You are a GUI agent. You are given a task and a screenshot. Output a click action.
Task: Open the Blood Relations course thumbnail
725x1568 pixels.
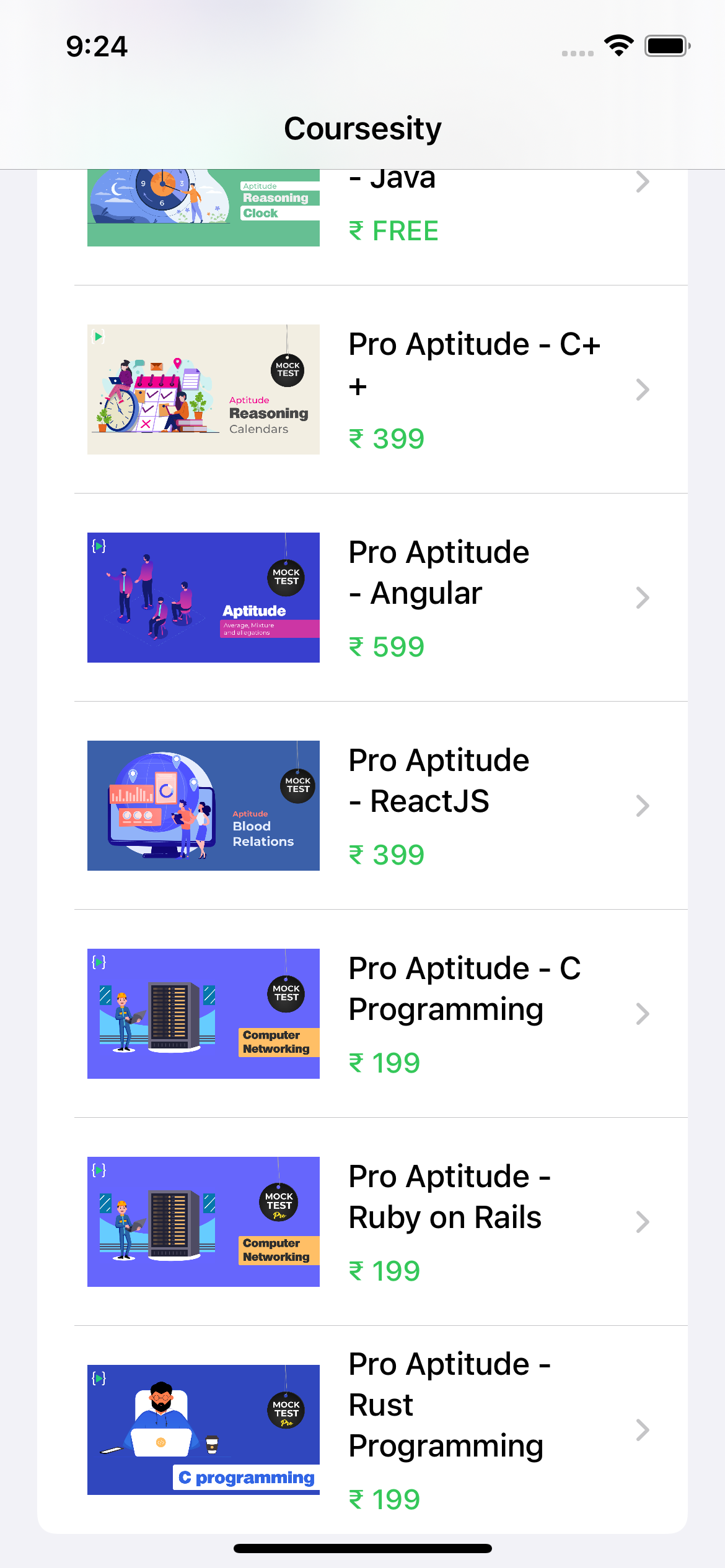pos(203,805)
